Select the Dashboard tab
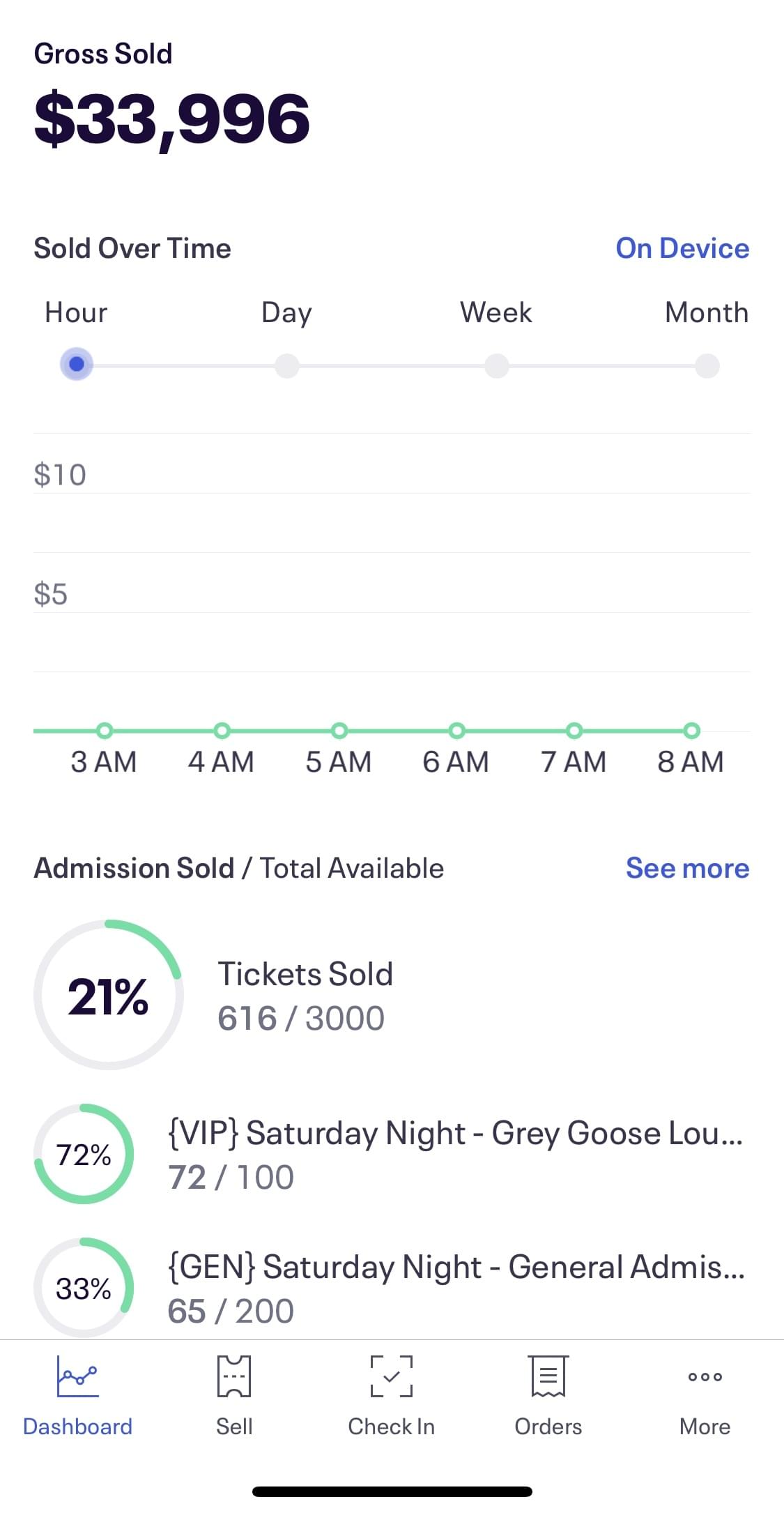The width and height of the screenshot is (784, 1513). [x=77, y=1396]
